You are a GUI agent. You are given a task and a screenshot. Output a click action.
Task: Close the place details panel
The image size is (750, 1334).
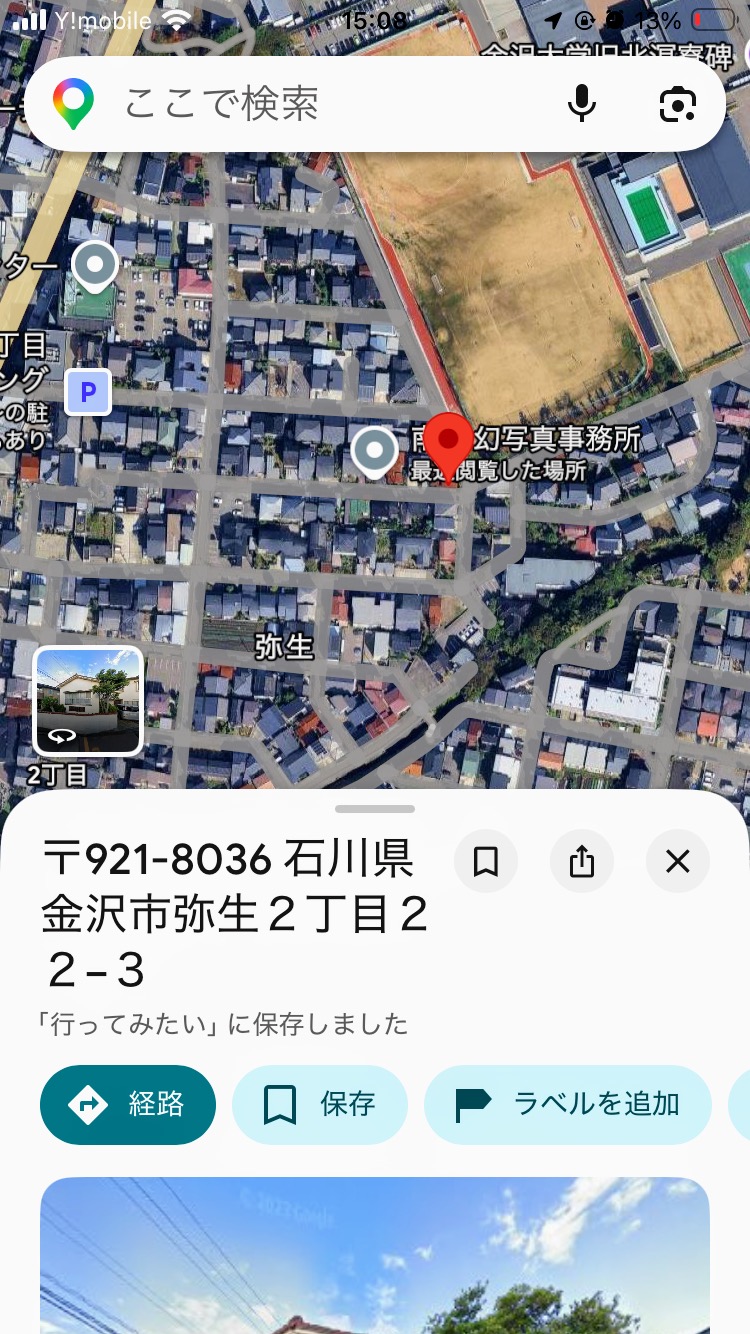click(x=678, y=861)
